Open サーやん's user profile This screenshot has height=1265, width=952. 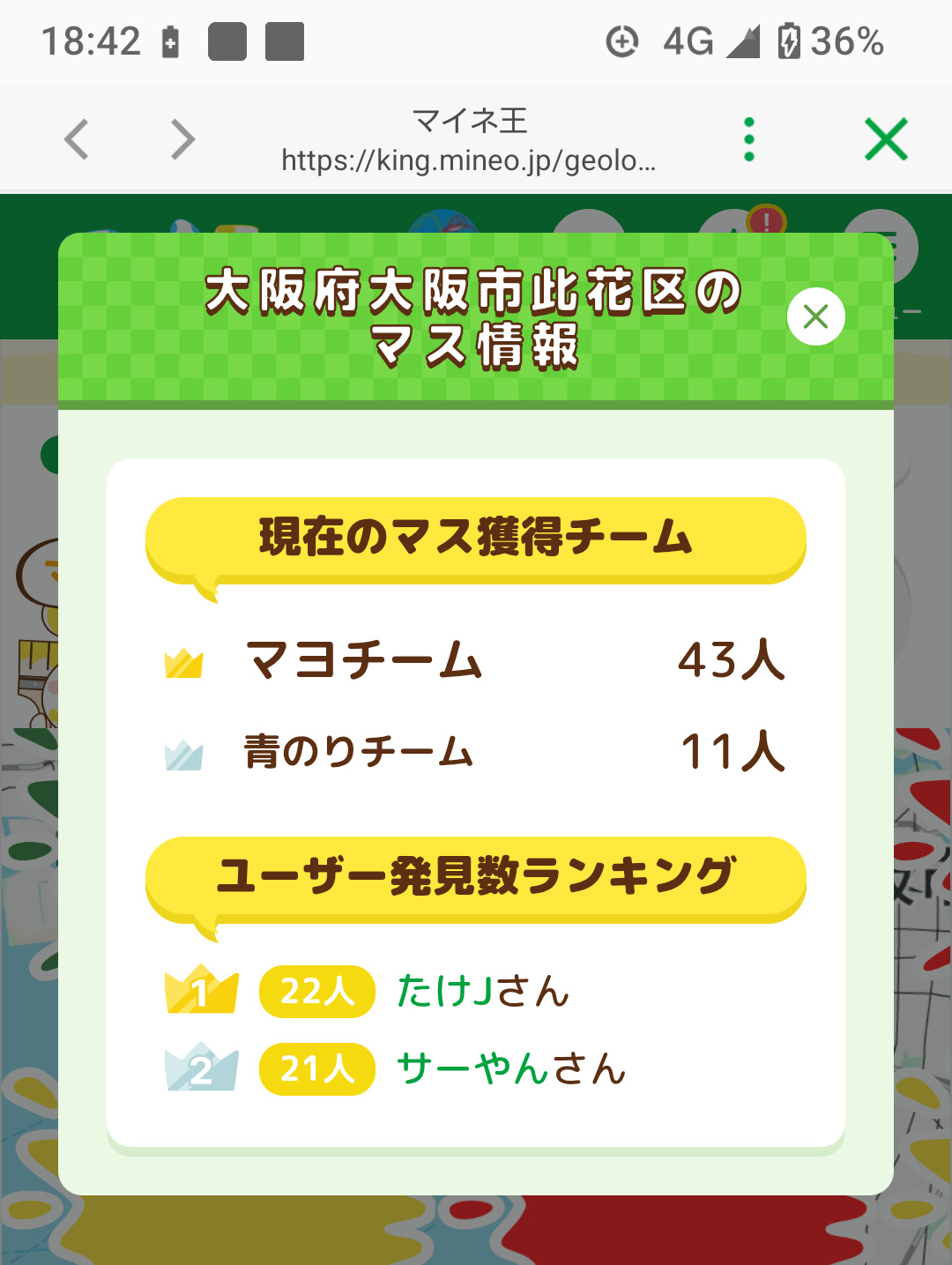pyautogui.click(x=511, y=1068)
